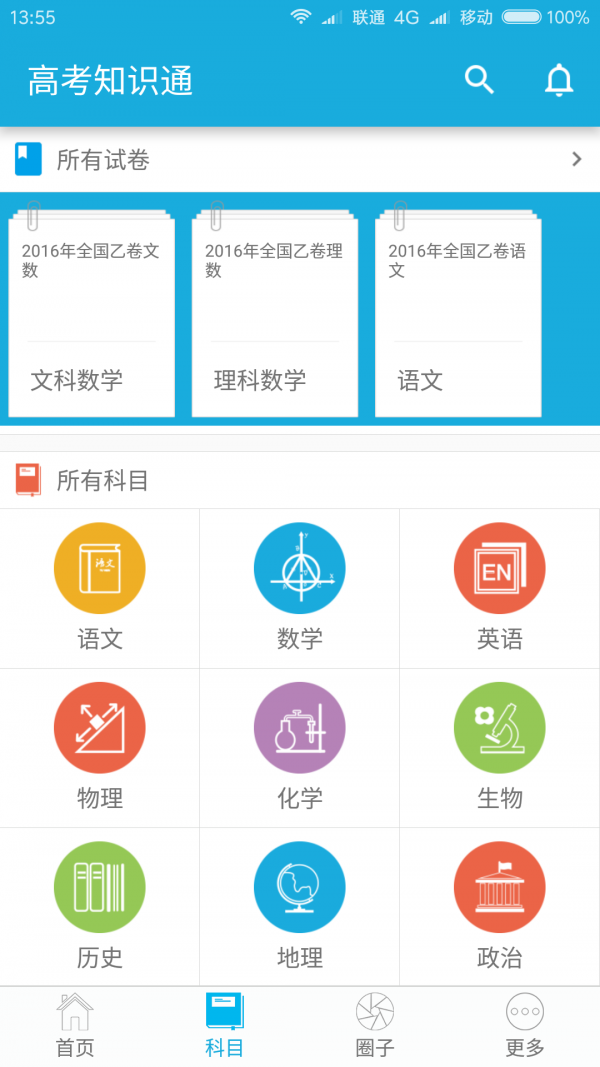
Task: Open the 文科数学 exam paper card
Action: [x=91, y=315]
